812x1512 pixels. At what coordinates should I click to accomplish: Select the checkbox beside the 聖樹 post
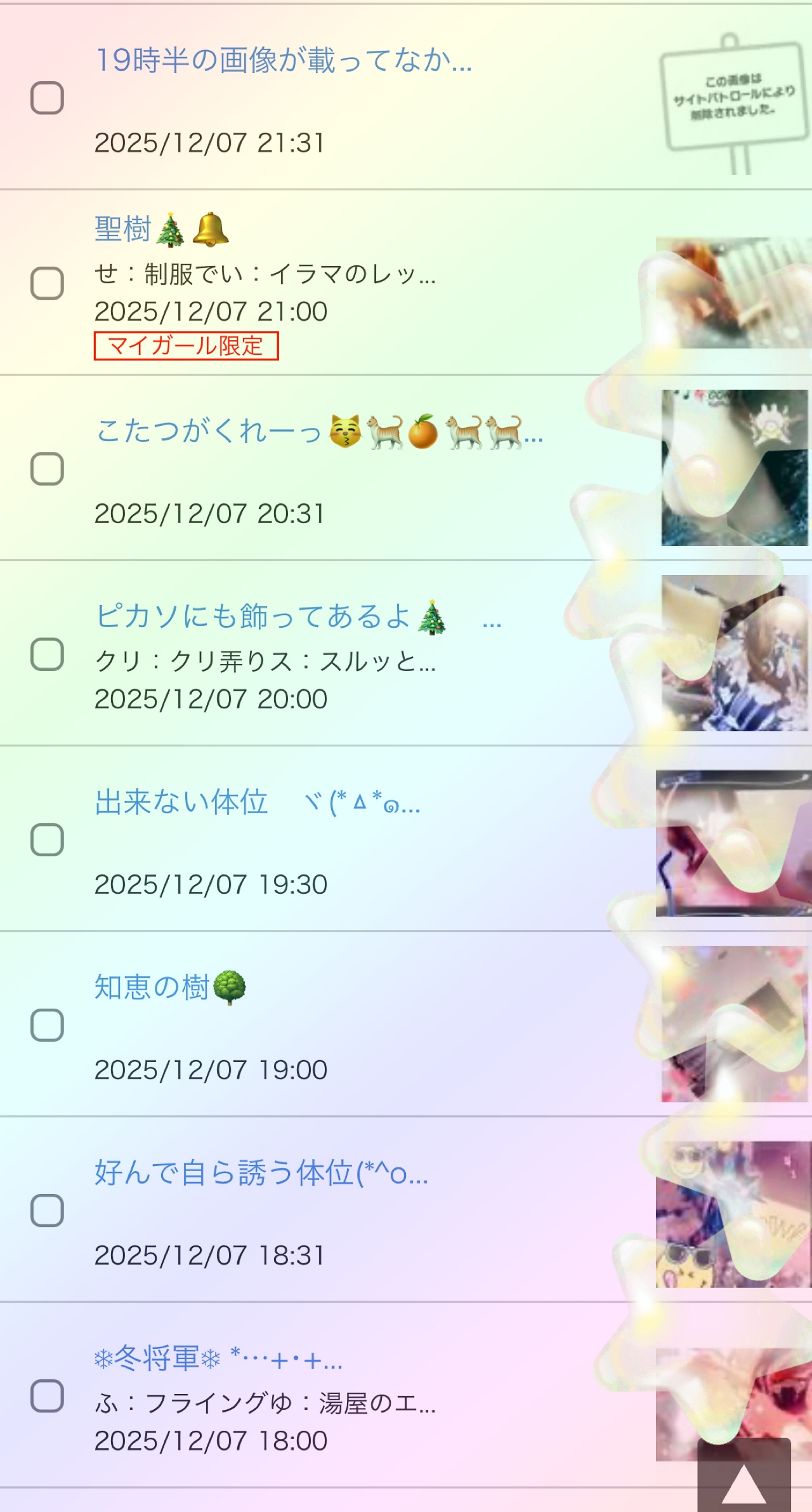pyautogui.click(x=48, y=283)
